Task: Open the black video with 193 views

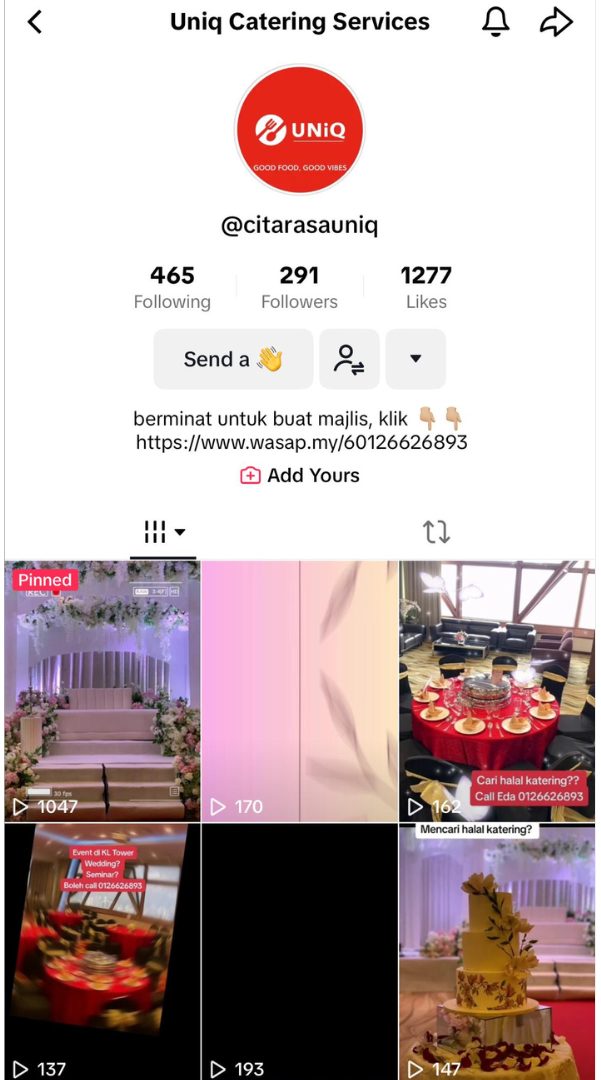Action: click(300, 952)
